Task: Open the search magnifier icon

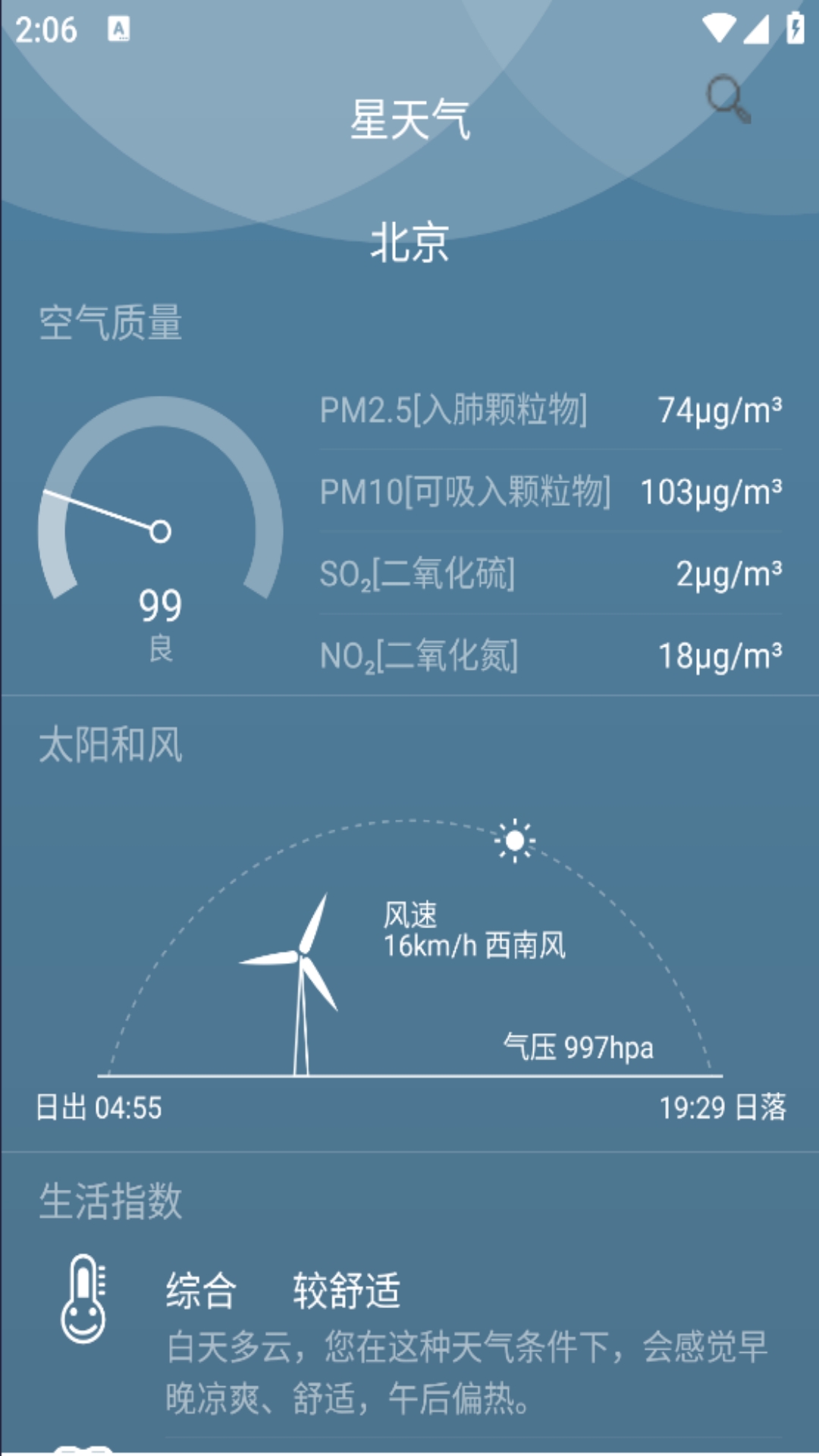Action: point(728,99)
